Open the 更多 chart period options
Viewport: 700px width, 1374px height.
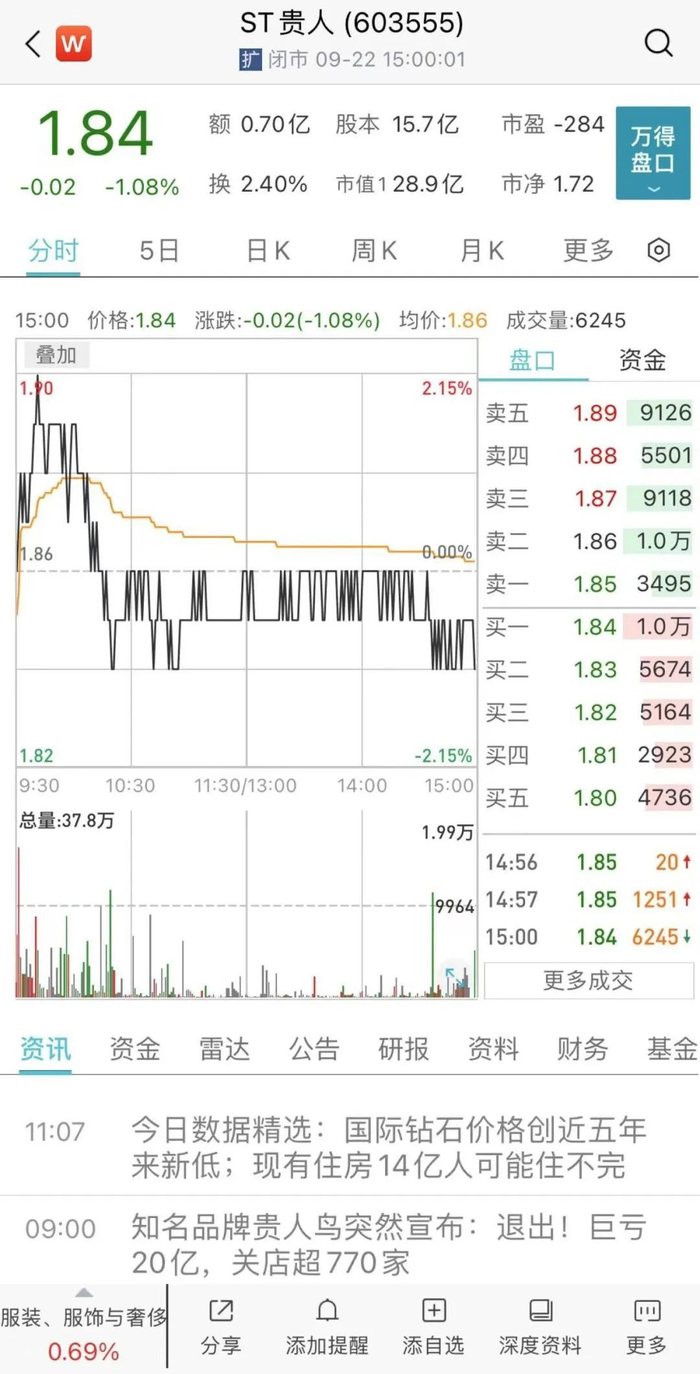(588, 250)
